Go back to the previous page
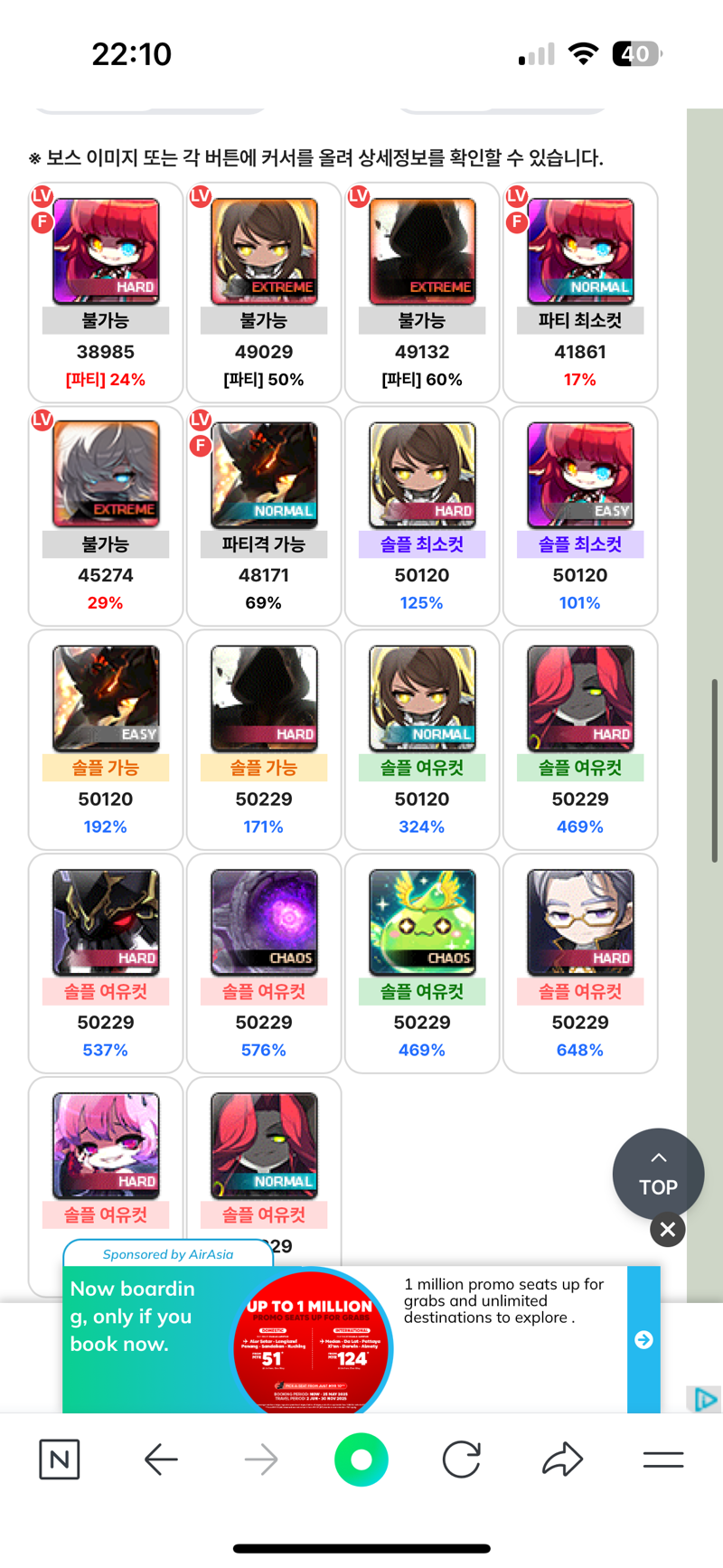This screenshot has width=723, height=1568. click(x=161, y=1459)
